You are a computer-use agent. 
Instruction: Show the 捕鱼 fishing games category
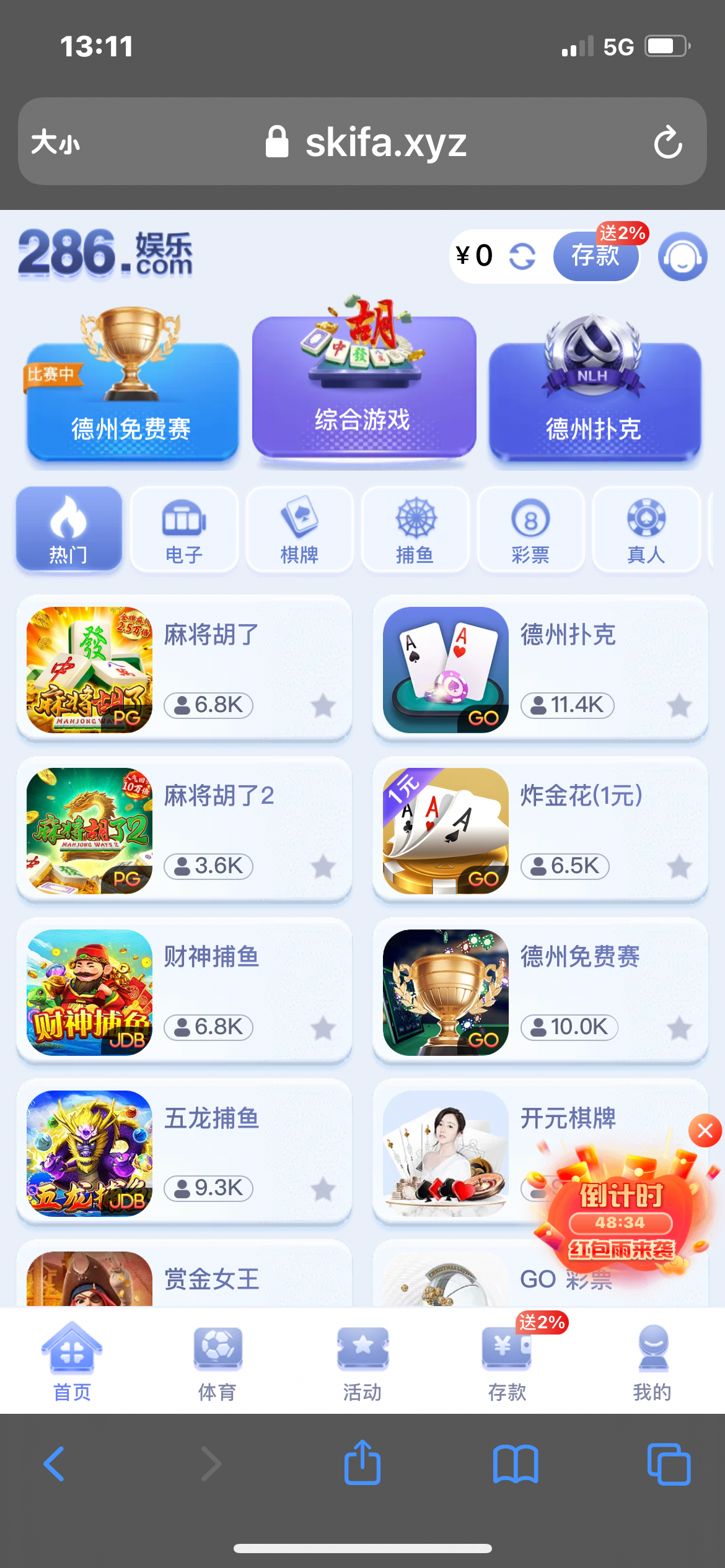(x=415, y=529)
